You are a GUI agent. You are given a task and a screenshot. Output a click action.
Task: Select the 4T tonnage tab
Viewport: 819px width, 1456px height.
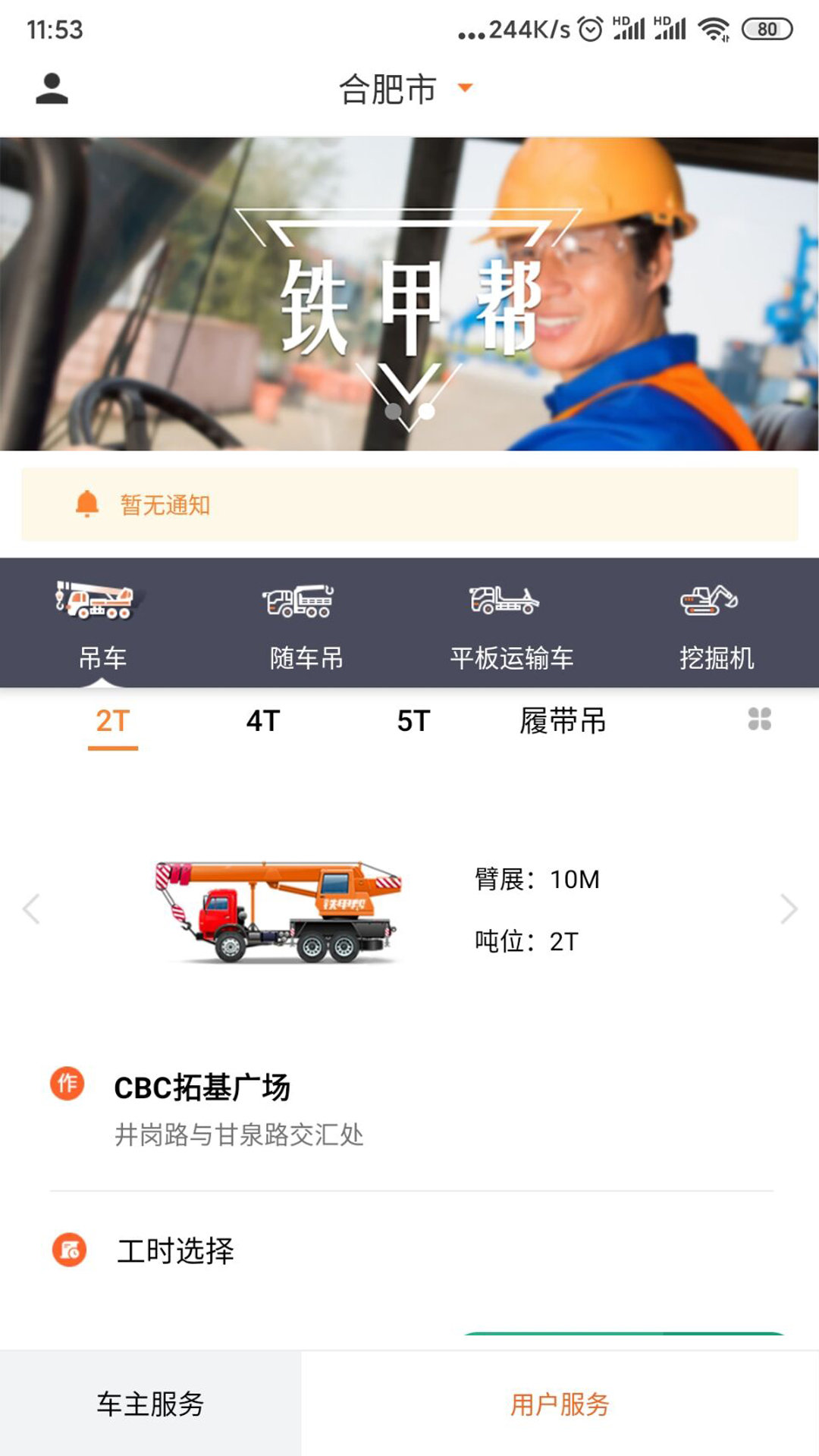(263, 721)
